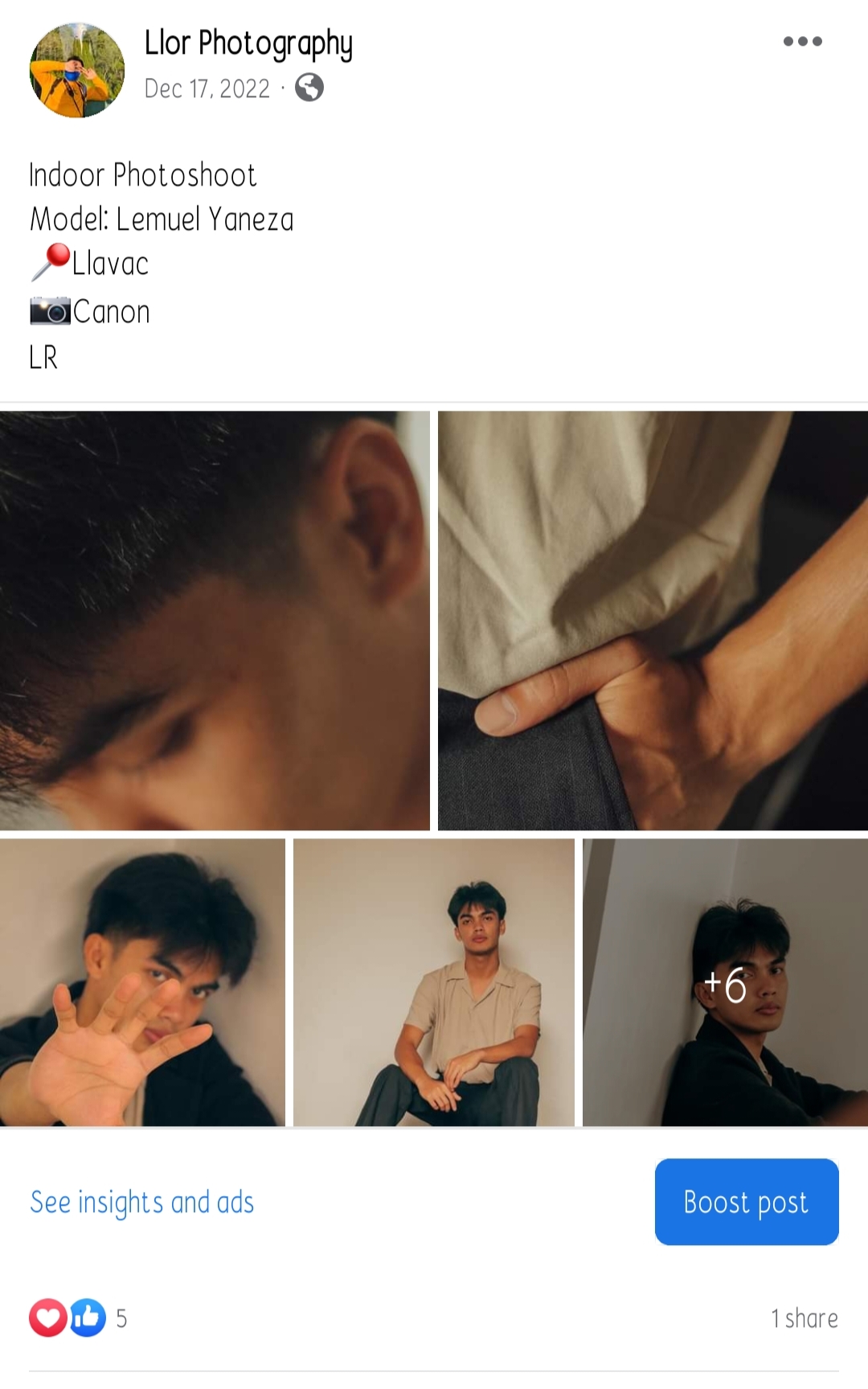
Task: Tap the Boost post button
Action: 747,1202
